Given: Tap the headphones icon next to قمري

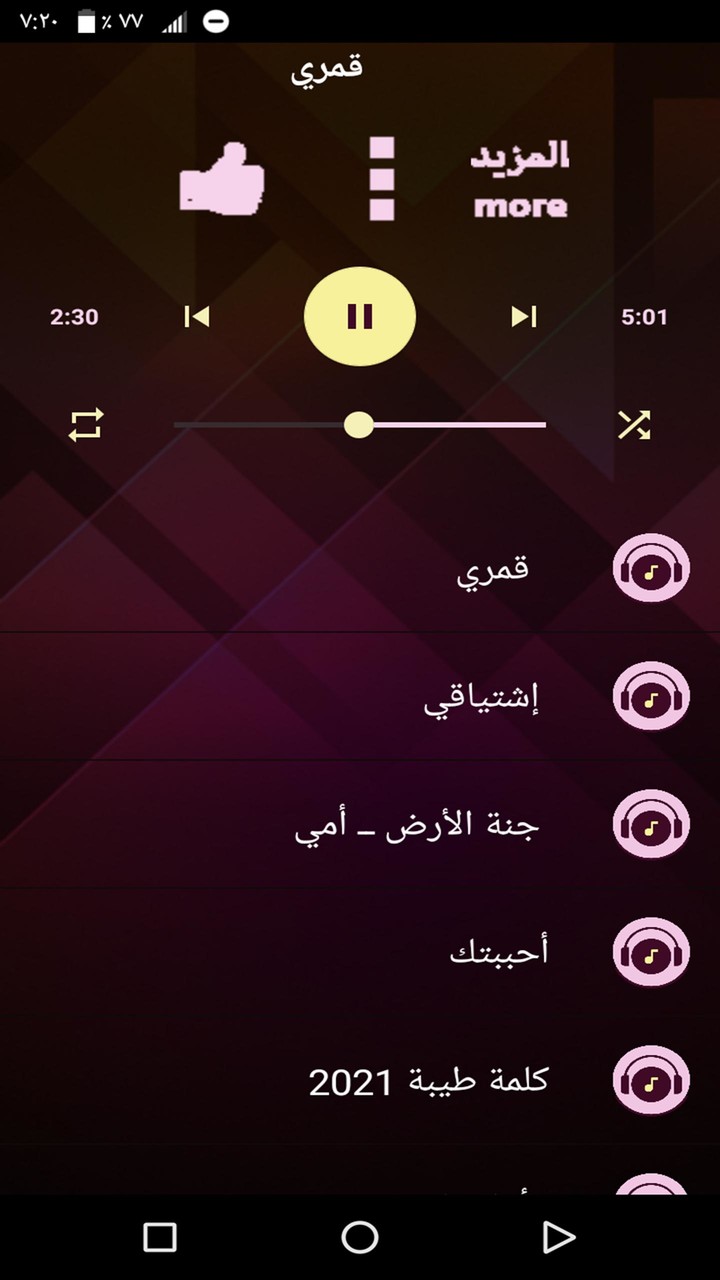Looking at the screenshot, I should point(650,567).
